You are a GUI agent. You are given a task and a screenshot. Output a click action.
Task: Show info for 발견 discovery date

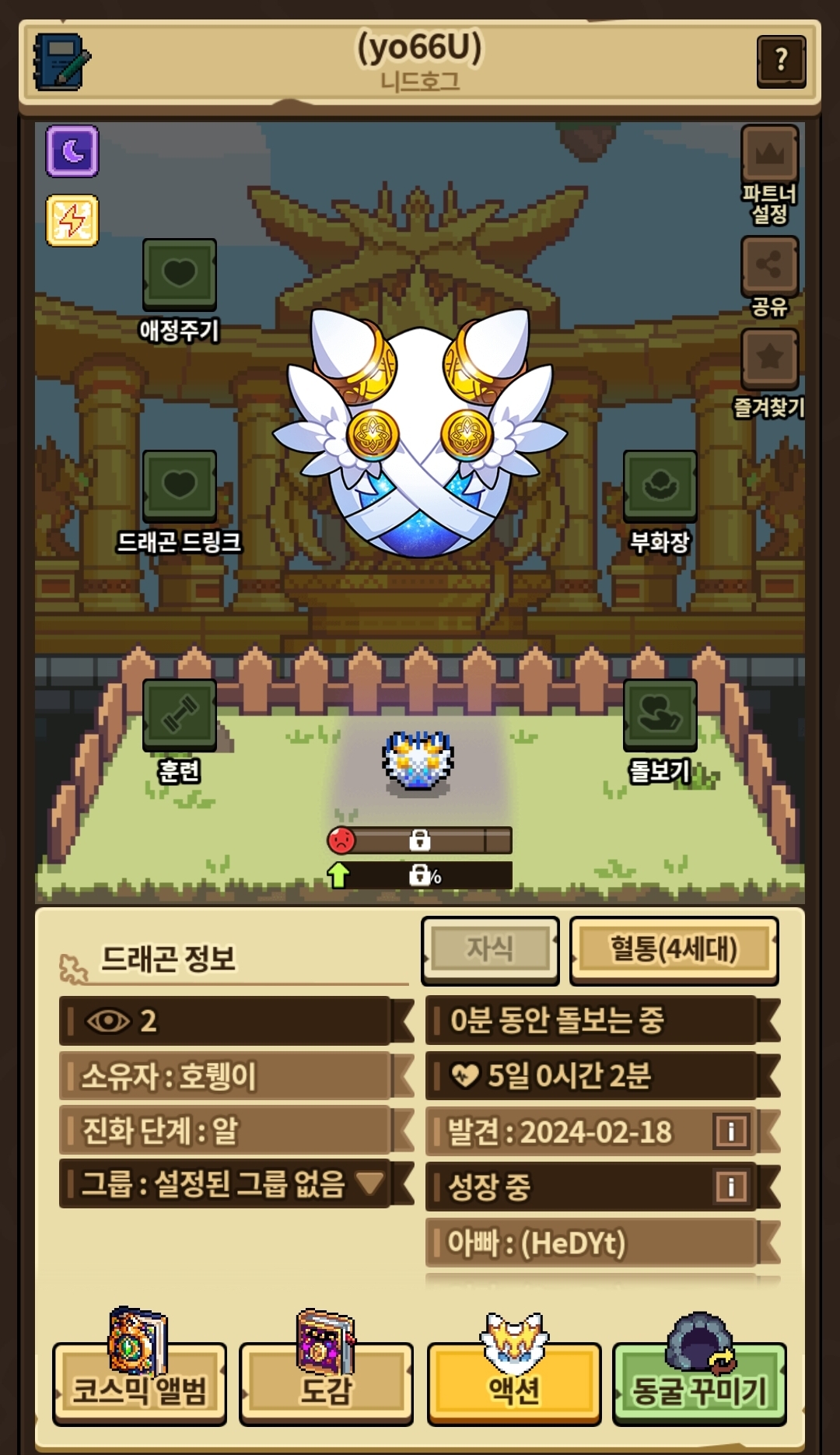730,1131
